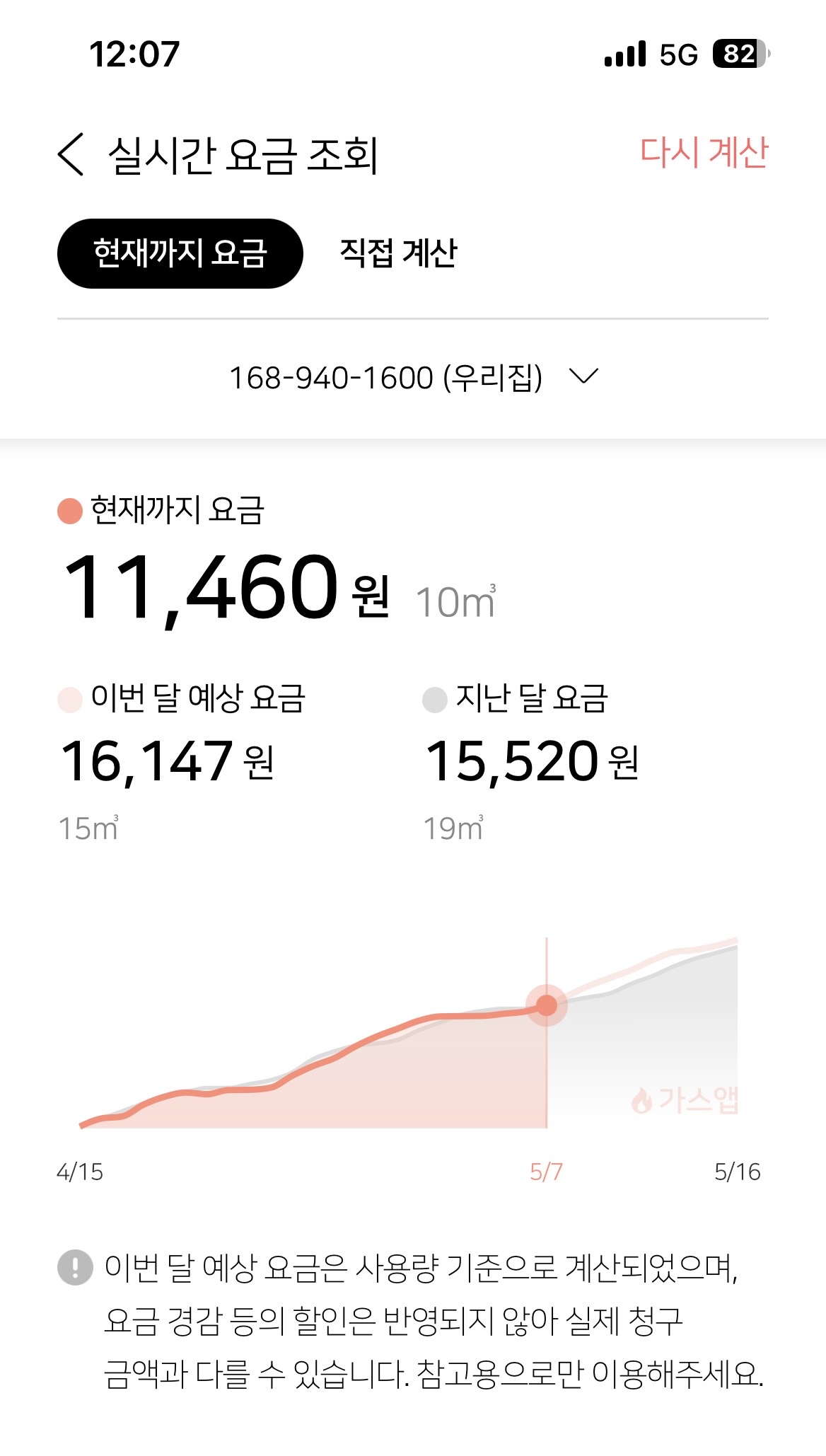This screenshot has width=826, height=1456.
Task: Tap 다시 계산 to recalculate
Action: (x=704, y=152)
